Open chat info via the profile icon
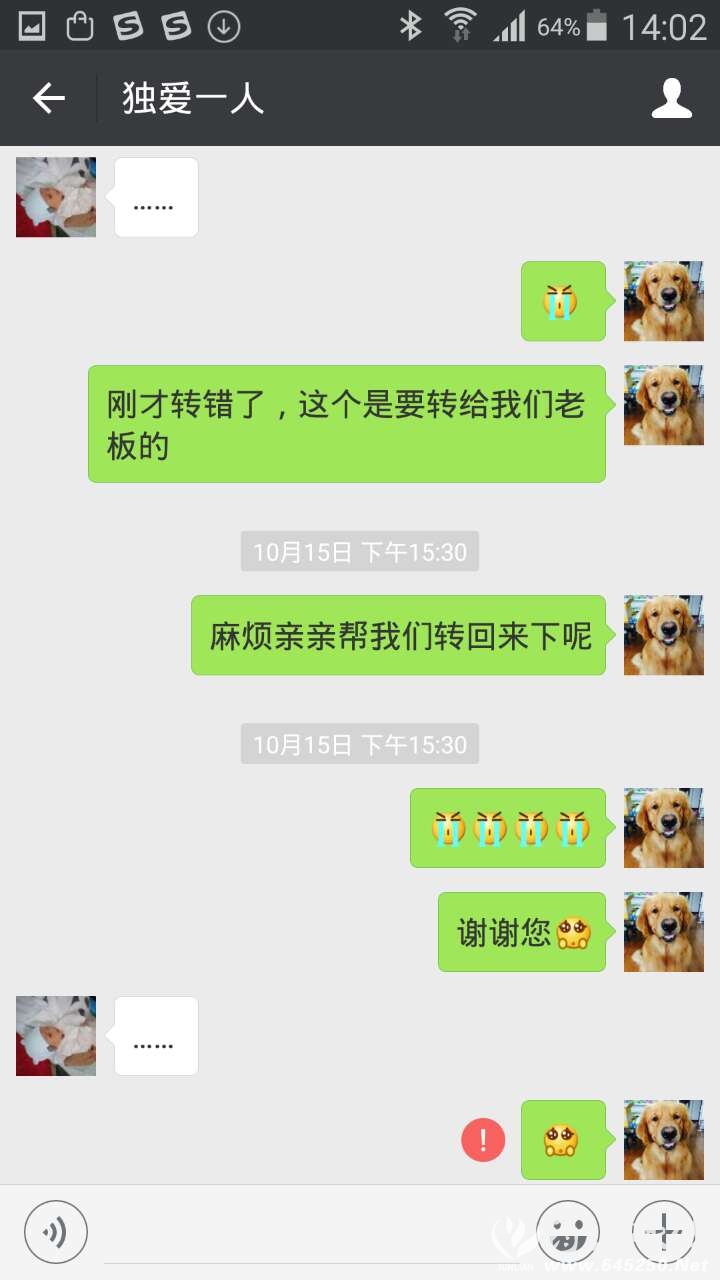Viewport: 720px width, 1280px height. coord(672,98)
